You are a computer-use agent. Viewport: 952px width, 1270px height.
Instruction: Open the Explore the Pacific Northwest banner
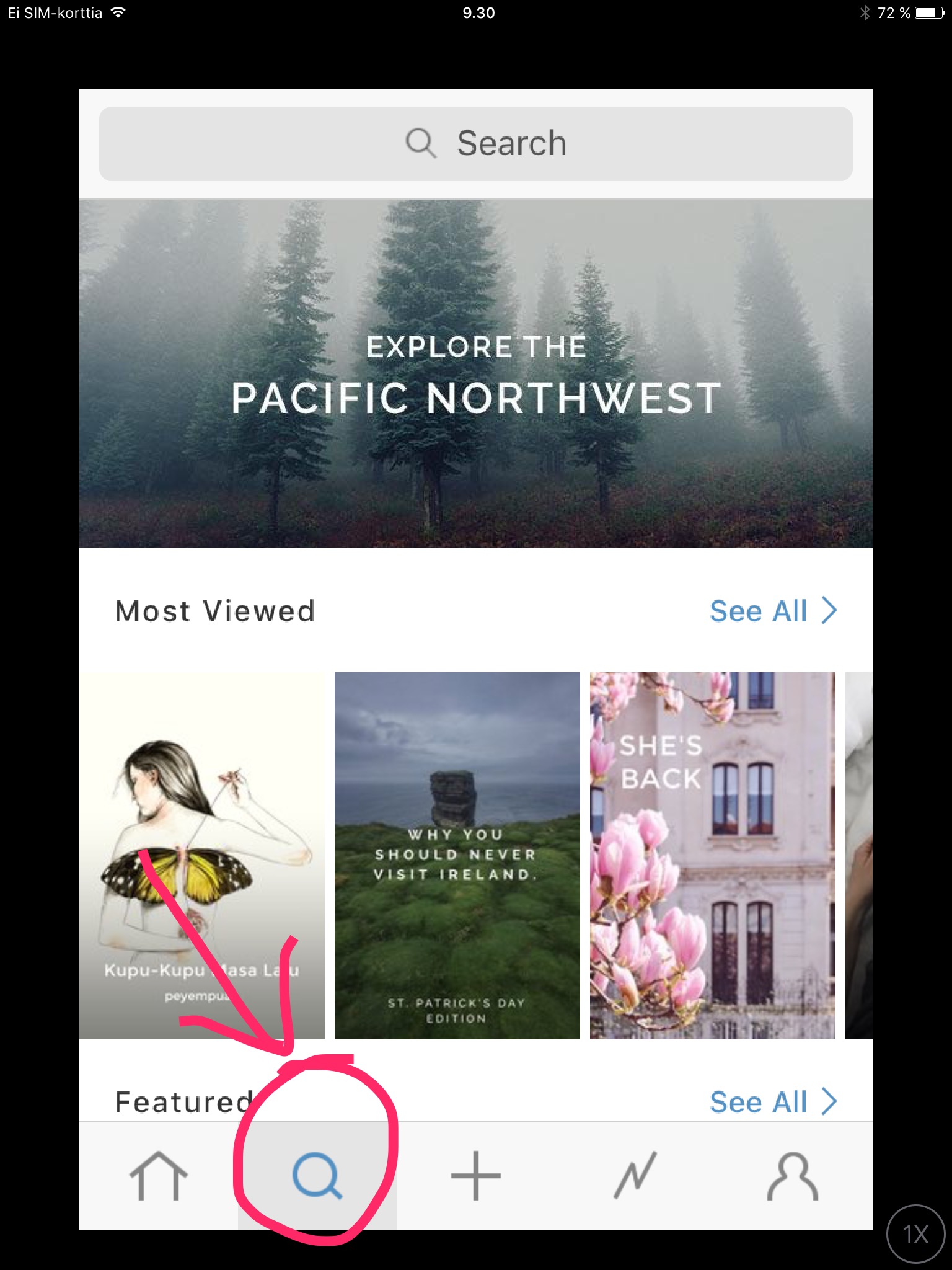476,372
